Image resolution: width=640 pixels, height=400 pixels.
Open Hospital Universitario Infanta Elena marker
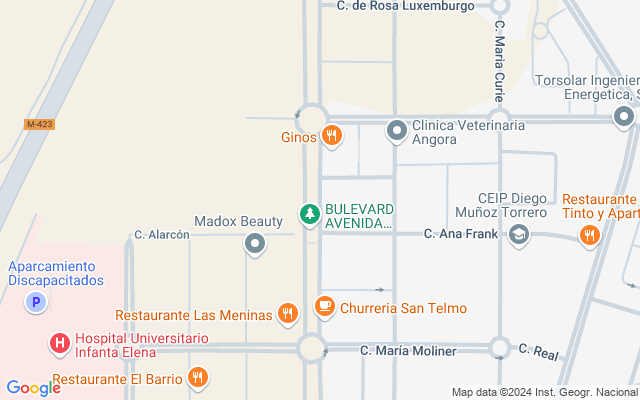pyautogui.click(x=60, y=344)
